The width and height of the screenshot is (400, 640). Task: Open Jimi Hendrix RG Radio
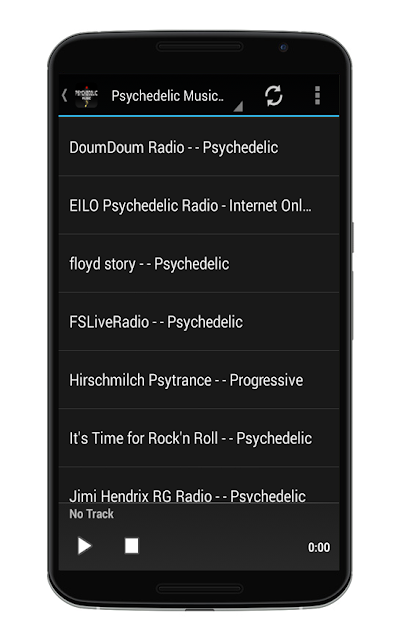point(199,485)
